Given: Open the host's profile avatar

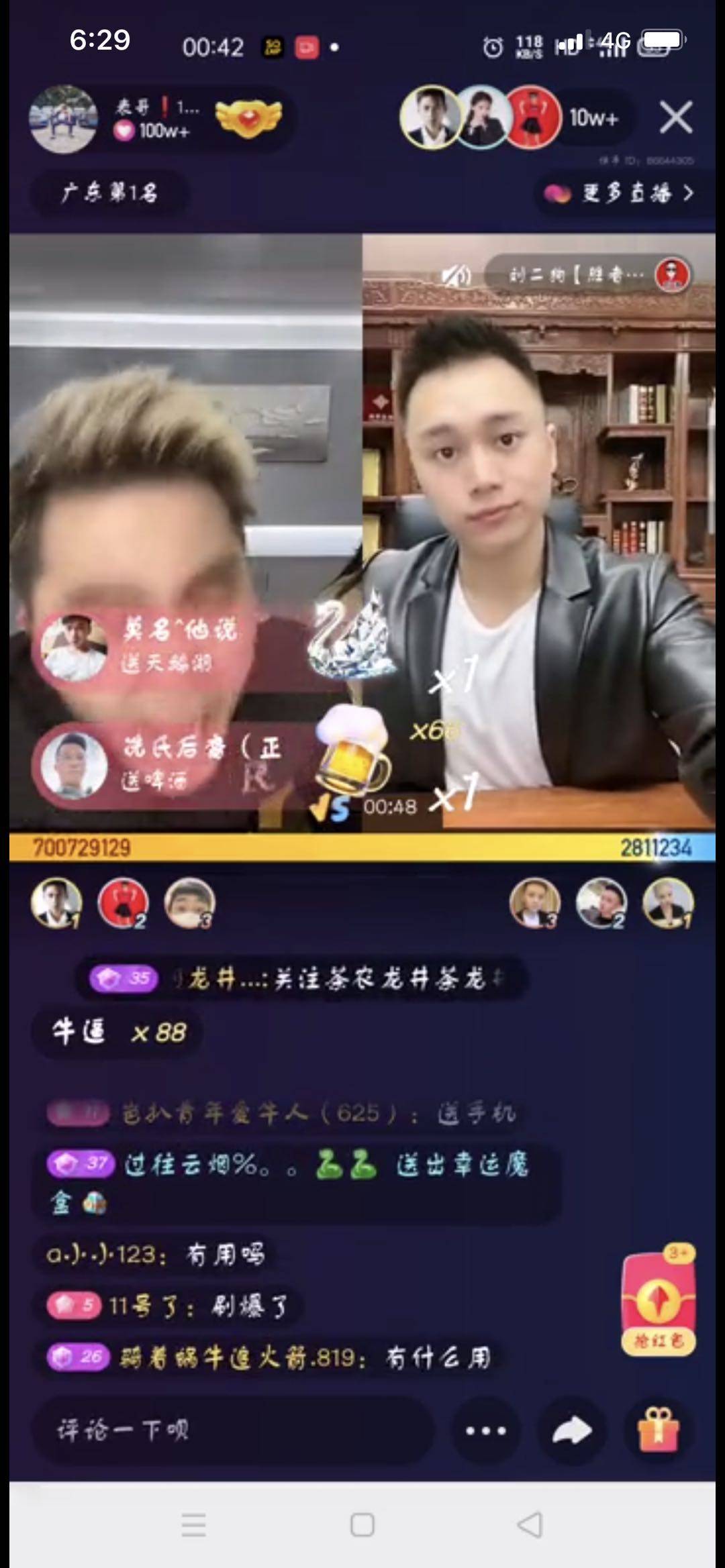Looking at the screenshot, I should [63, 119].
